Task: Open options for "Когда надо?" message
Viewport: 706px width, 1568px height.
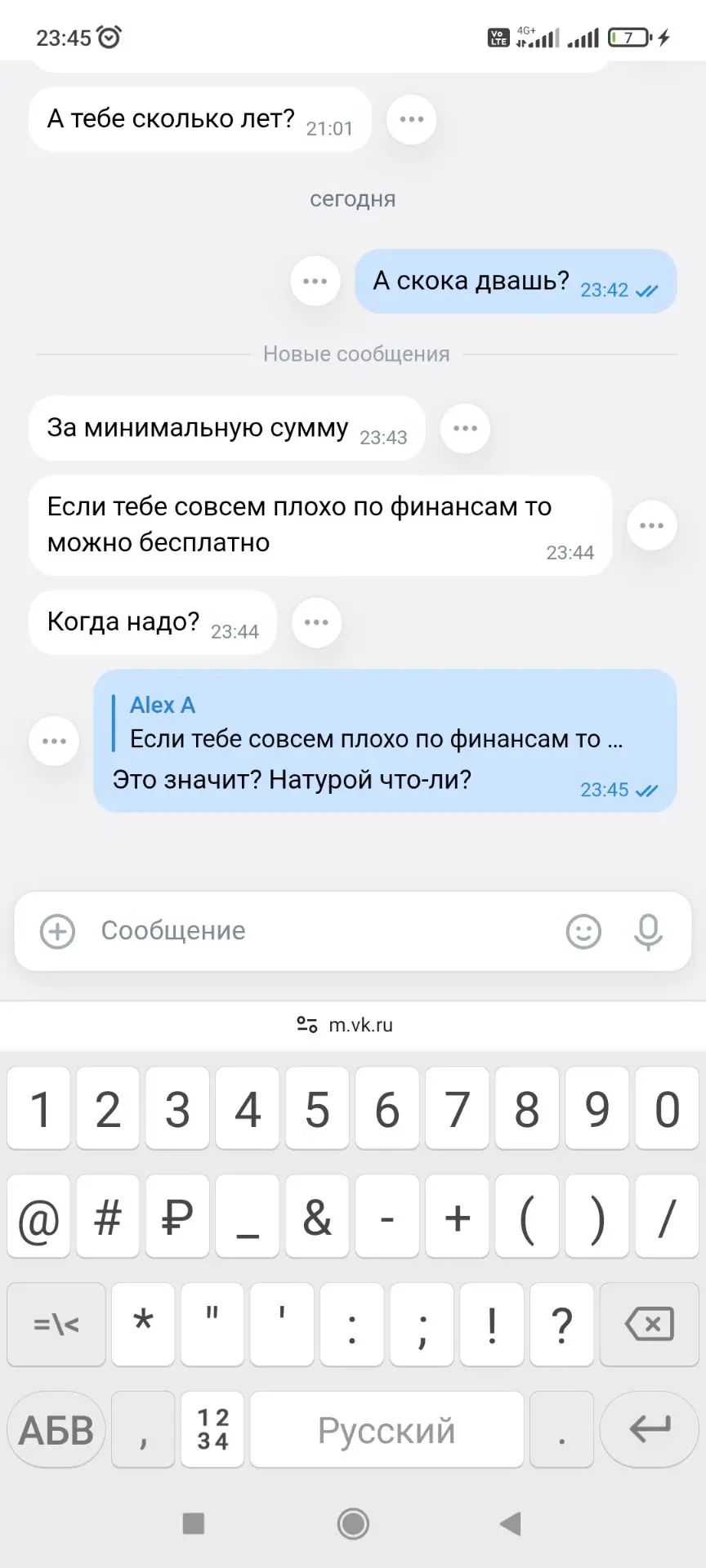Action: (x=316, y=622)
